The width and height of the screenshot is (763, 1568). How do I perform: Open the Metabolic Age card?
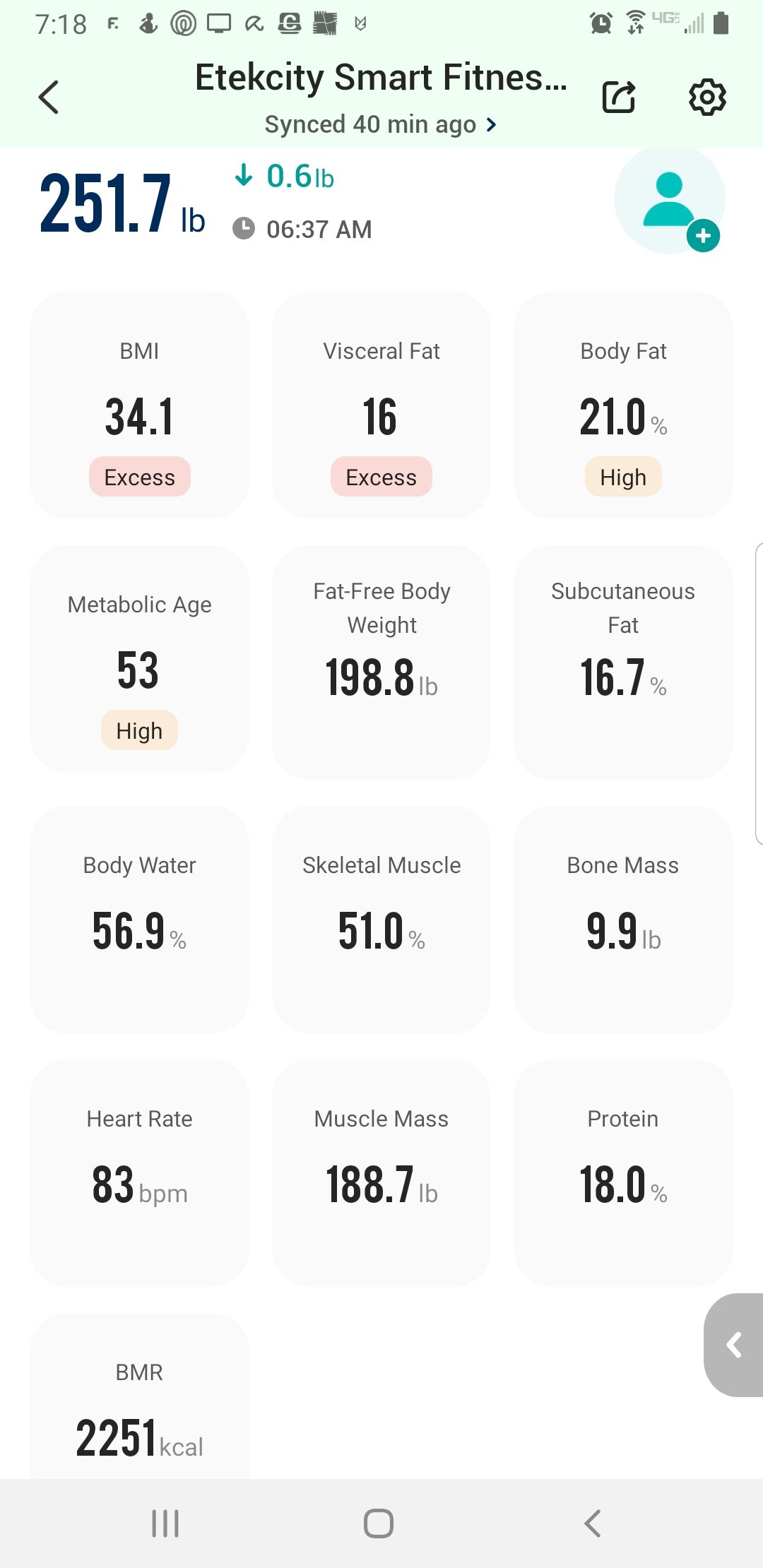pyautogui.click(x=139, y=659)
